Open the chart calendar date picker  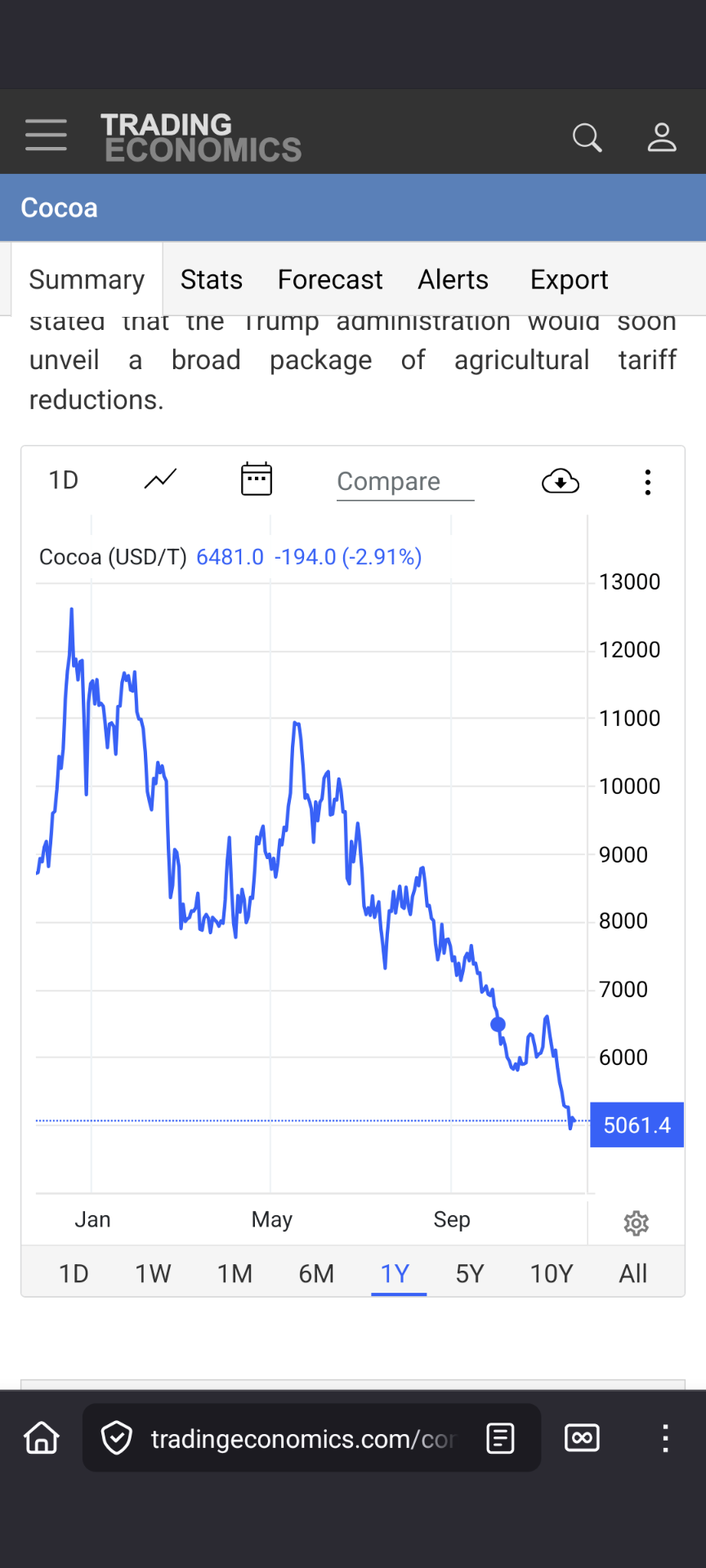tap(257, 479)
